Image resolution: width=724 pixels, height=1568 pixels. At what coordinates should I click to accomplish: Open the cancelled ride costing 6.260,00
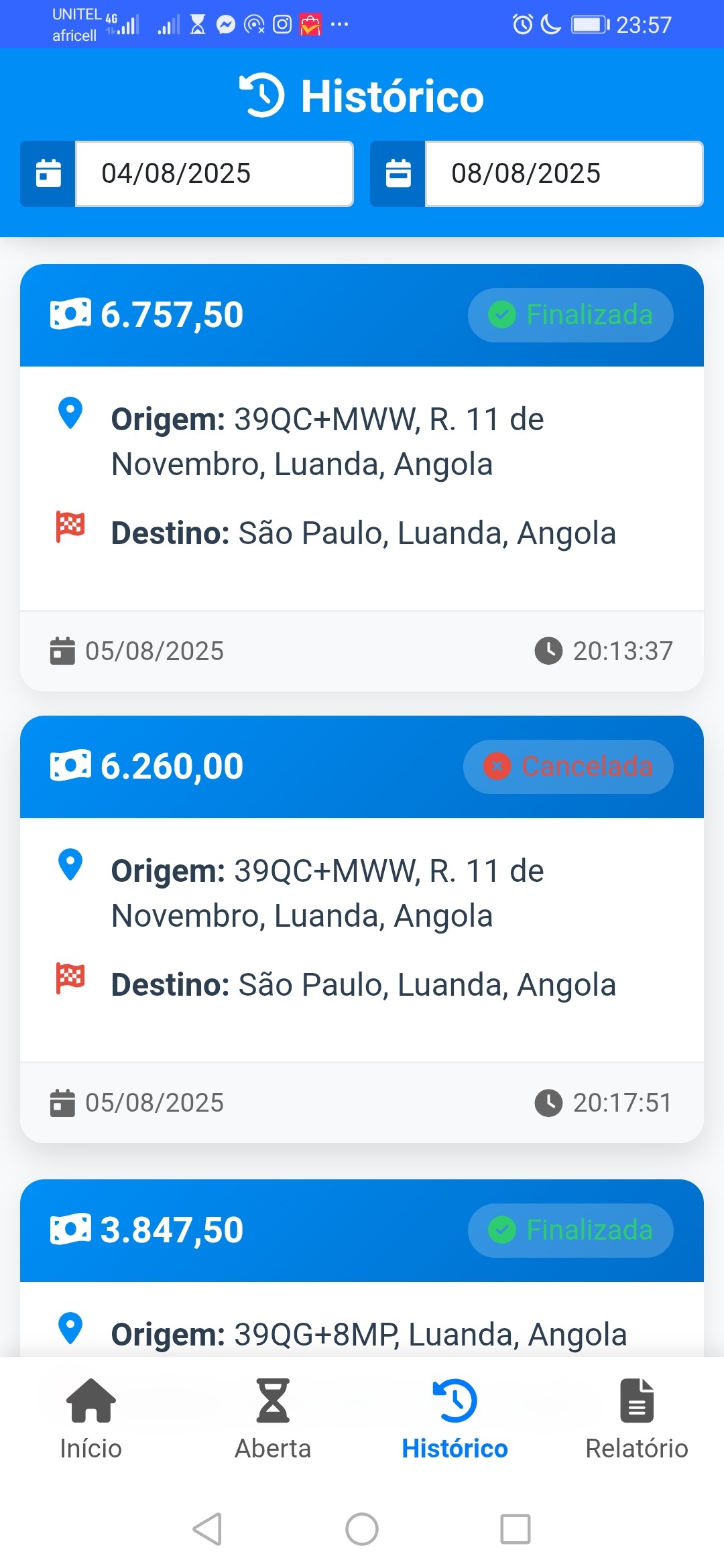click(362, 929)
